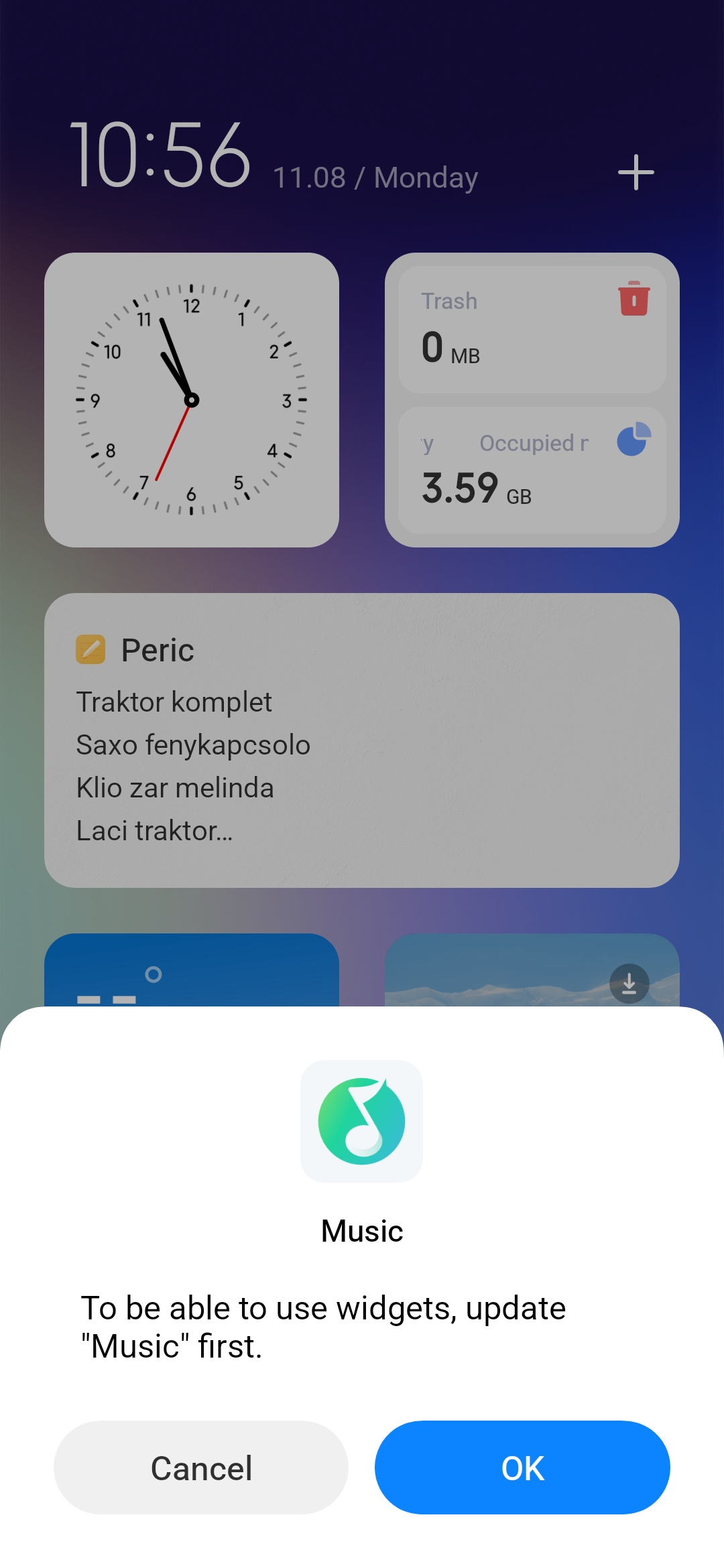Tap the download icon on the landscape widget
This screenshot has height=1568, width=724.
click(629, 983)
